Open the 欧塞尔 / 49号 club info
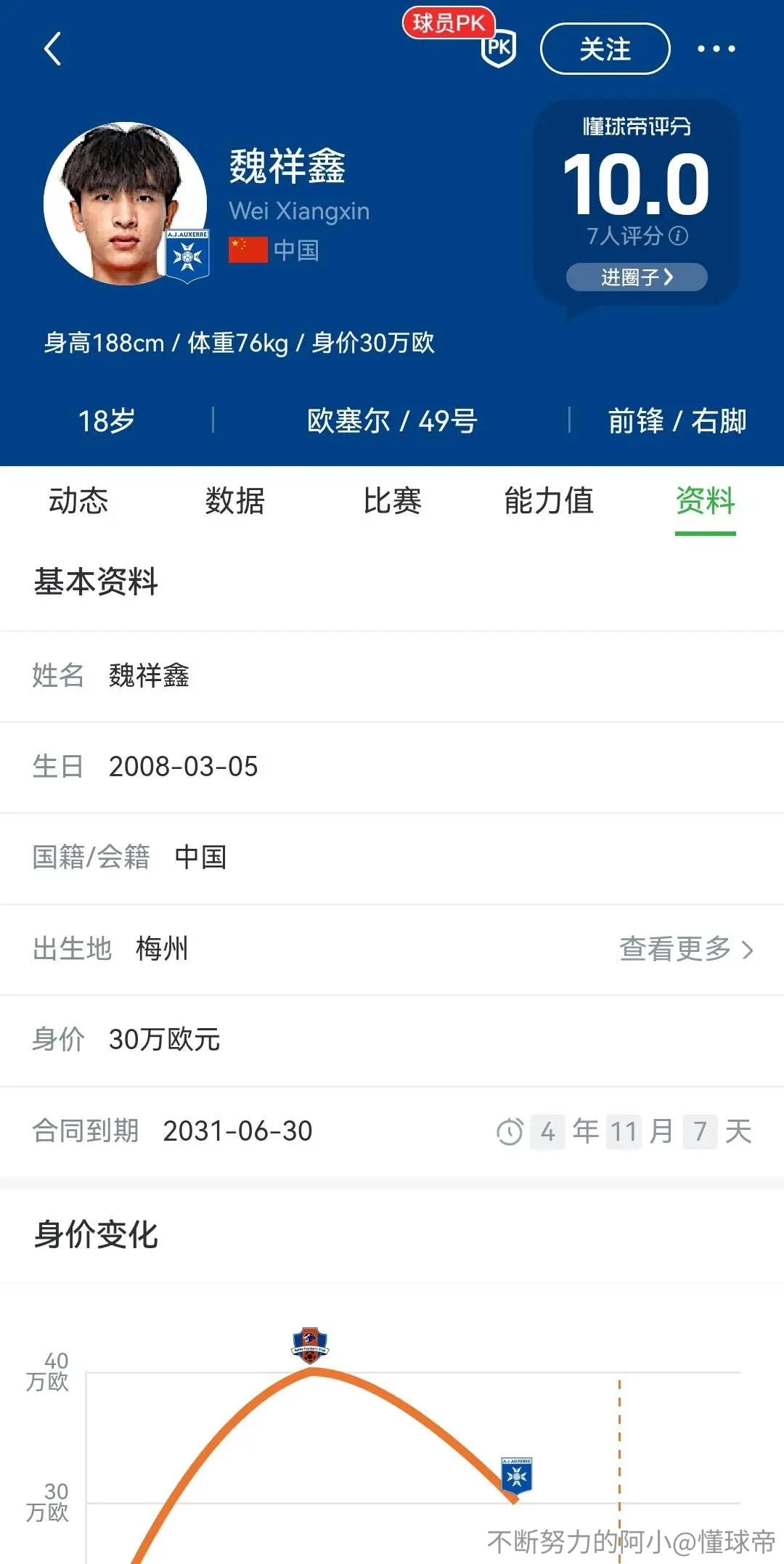This screenshot has width=784, height=1564. [x=392, y=421]
